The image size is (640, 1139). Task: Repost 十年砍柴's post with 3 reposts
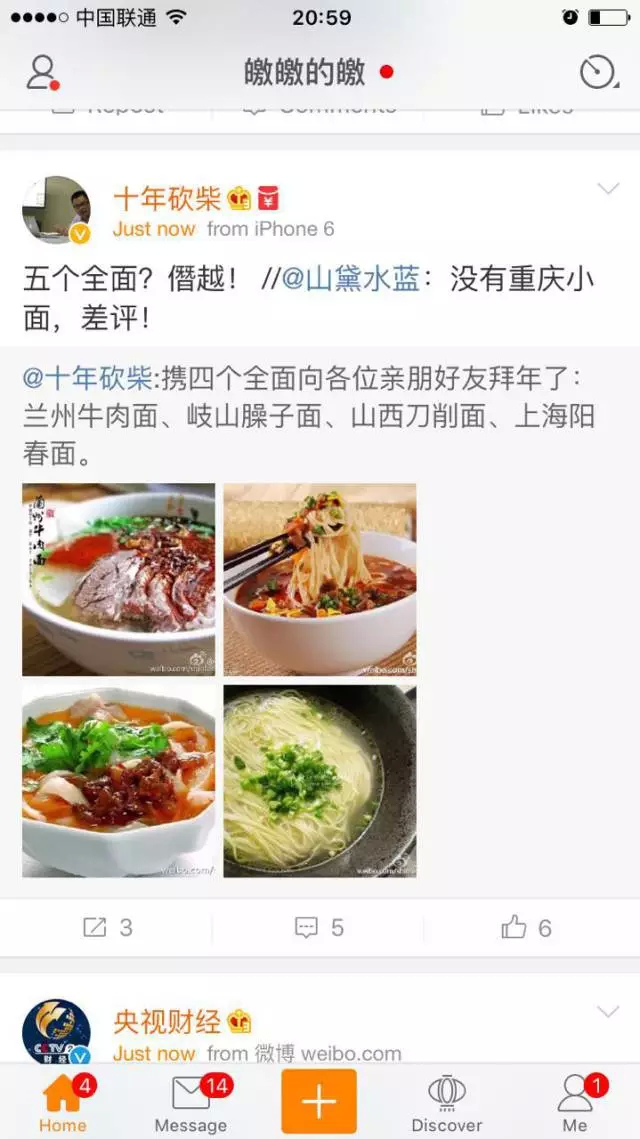tap(107, 928)
